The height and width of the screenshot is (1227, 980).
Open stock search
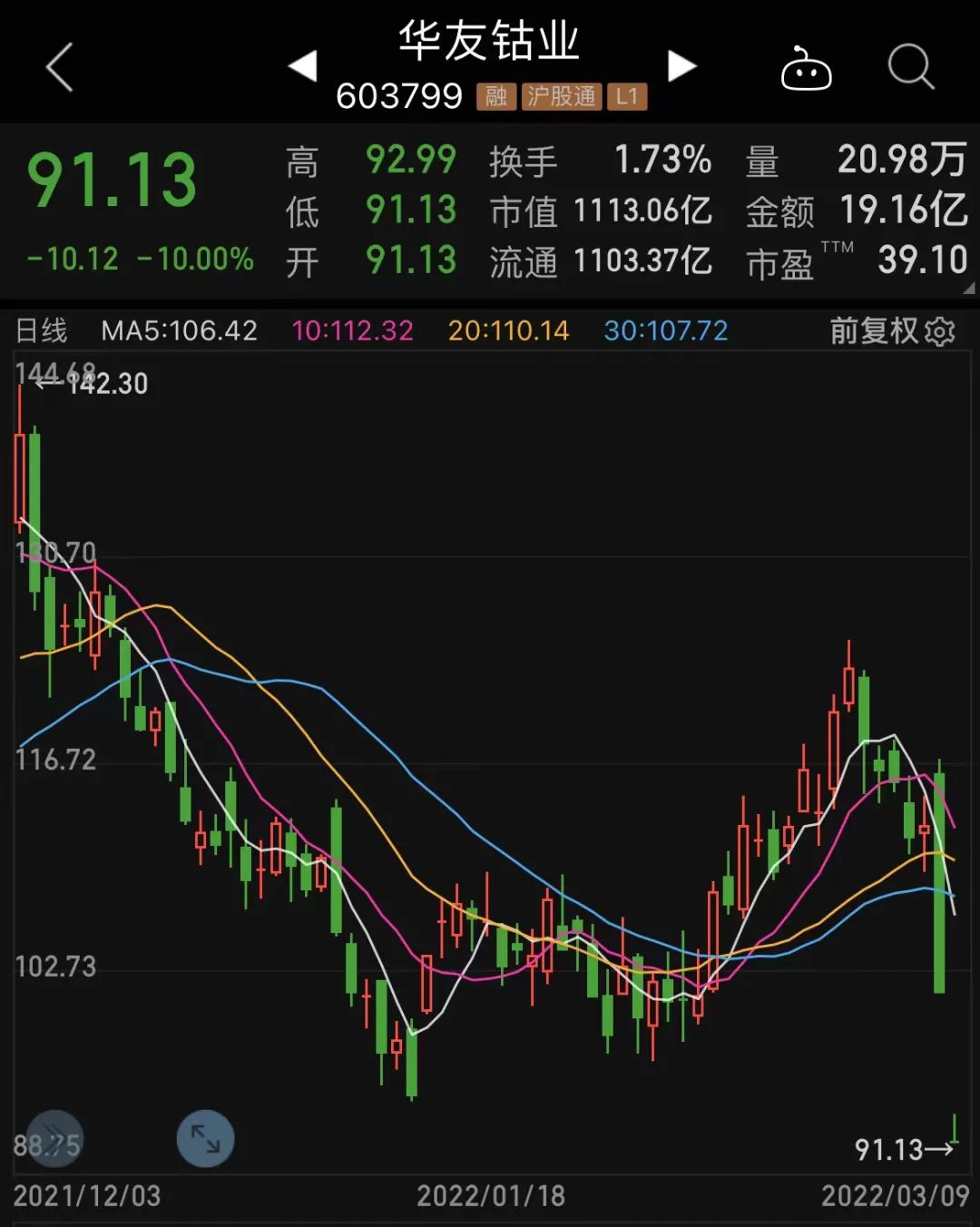pyautogui.click(x=910, y=67)
